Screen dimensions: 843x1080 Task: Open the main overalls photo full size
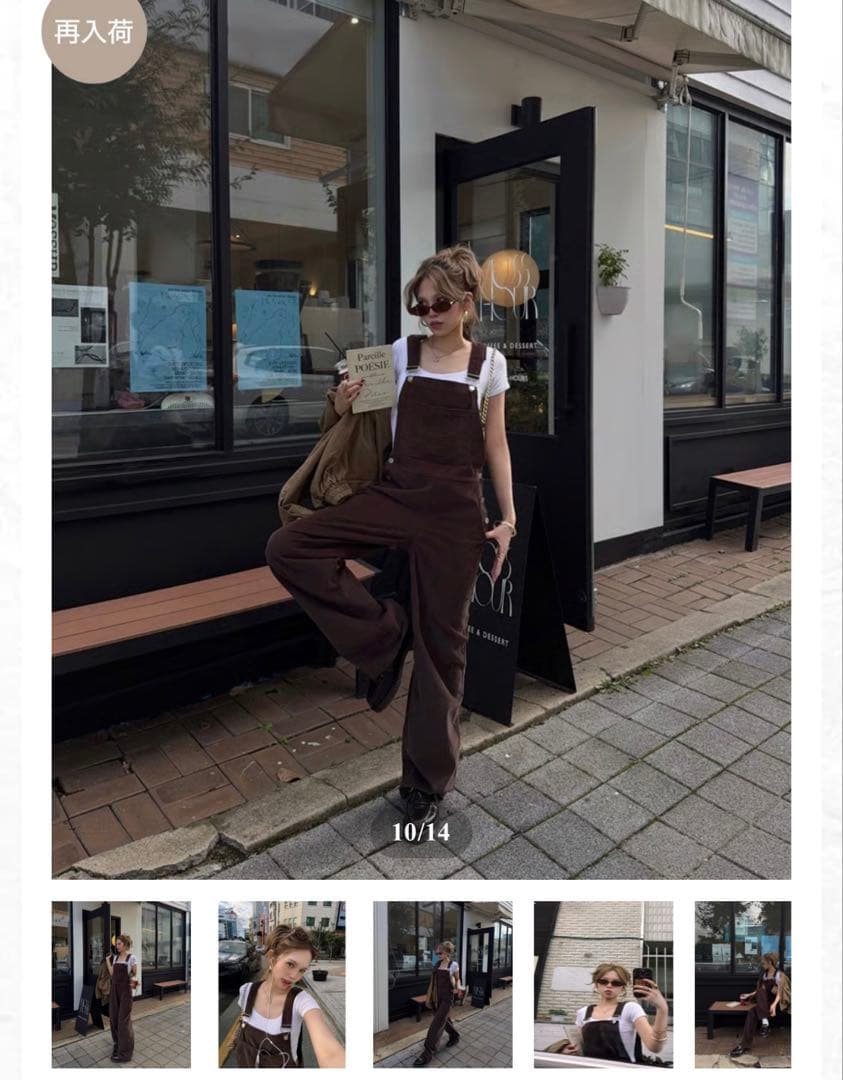pos(421,440)
